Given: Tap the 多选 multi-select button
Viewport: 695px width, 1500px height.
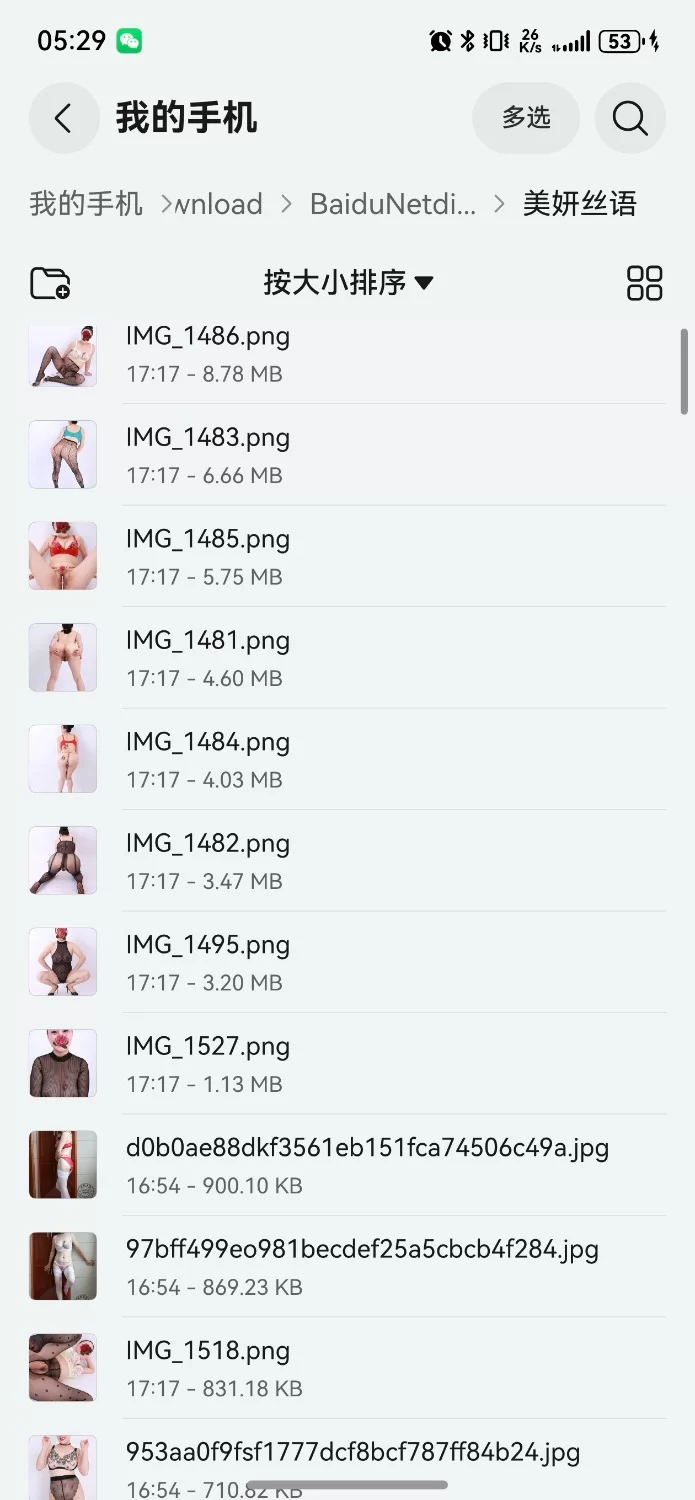Looking at the screenshot, I should click(526, 118).
